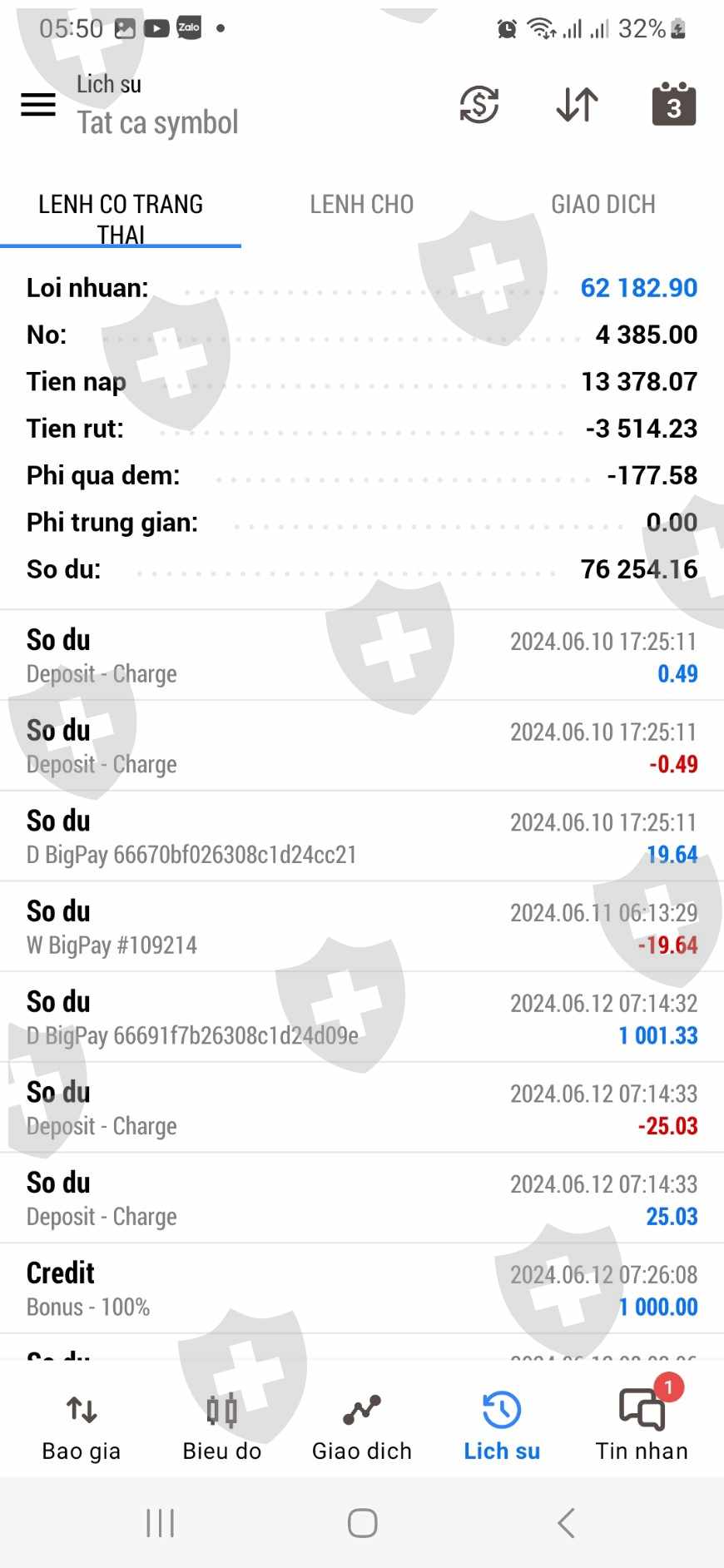Open the calendar date range picker
Screen dimensions: 724x1568
[x=673, y=105]
